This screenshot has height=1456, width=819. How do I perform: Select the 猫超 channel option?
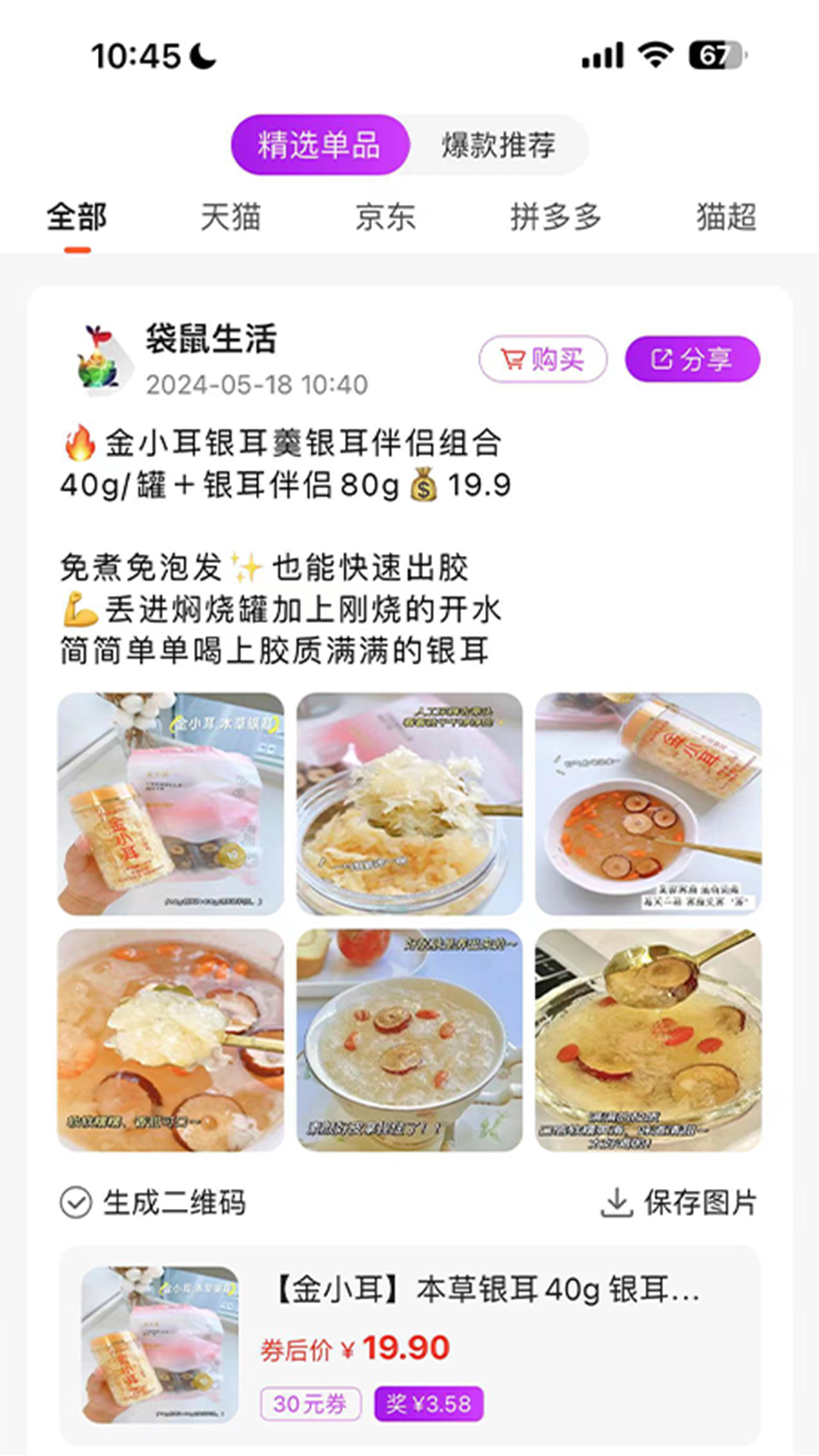tap(726, 218)
